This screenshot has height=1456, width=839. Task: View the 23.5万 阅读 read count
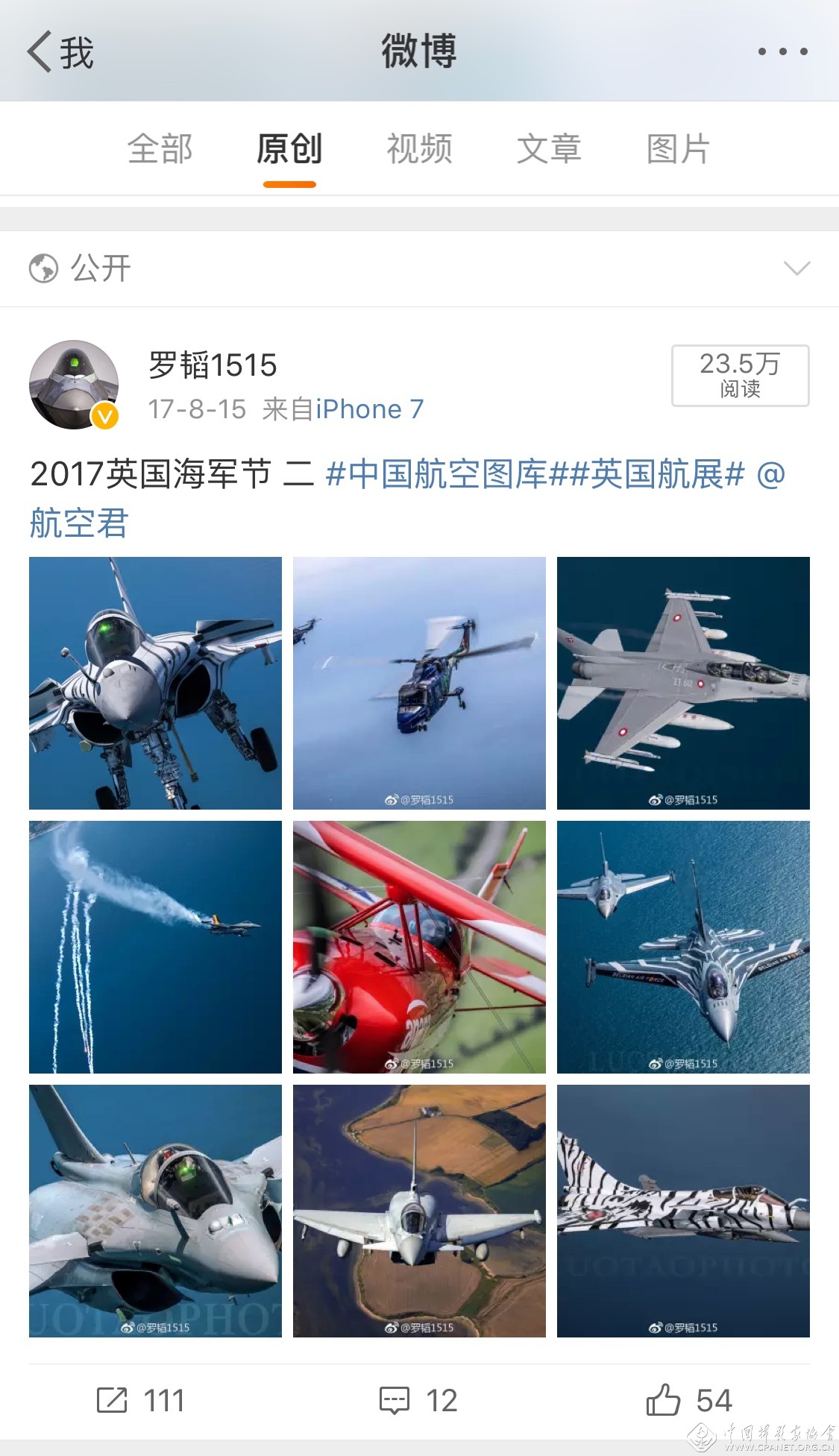tap(740, 375)
